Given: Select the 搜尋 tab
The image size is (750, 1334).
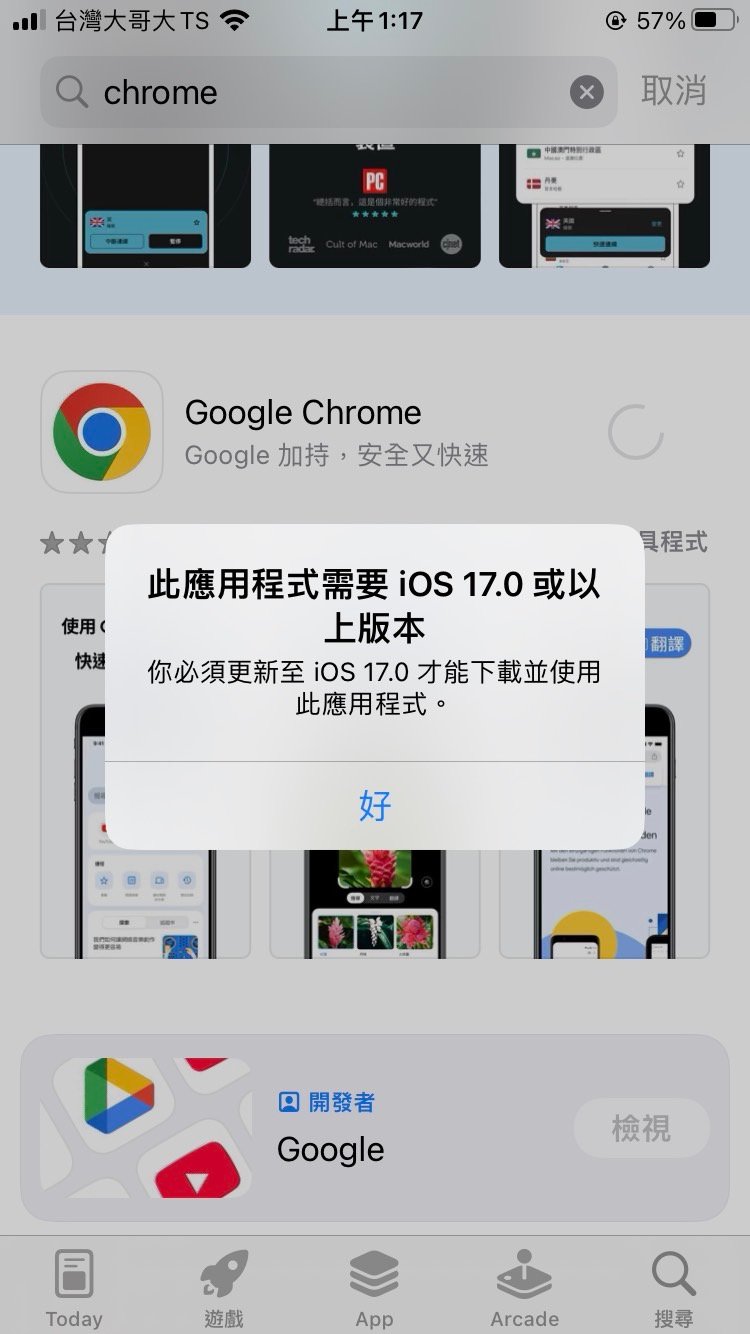Looking at the screenshot, I should tap(674, 1289).
